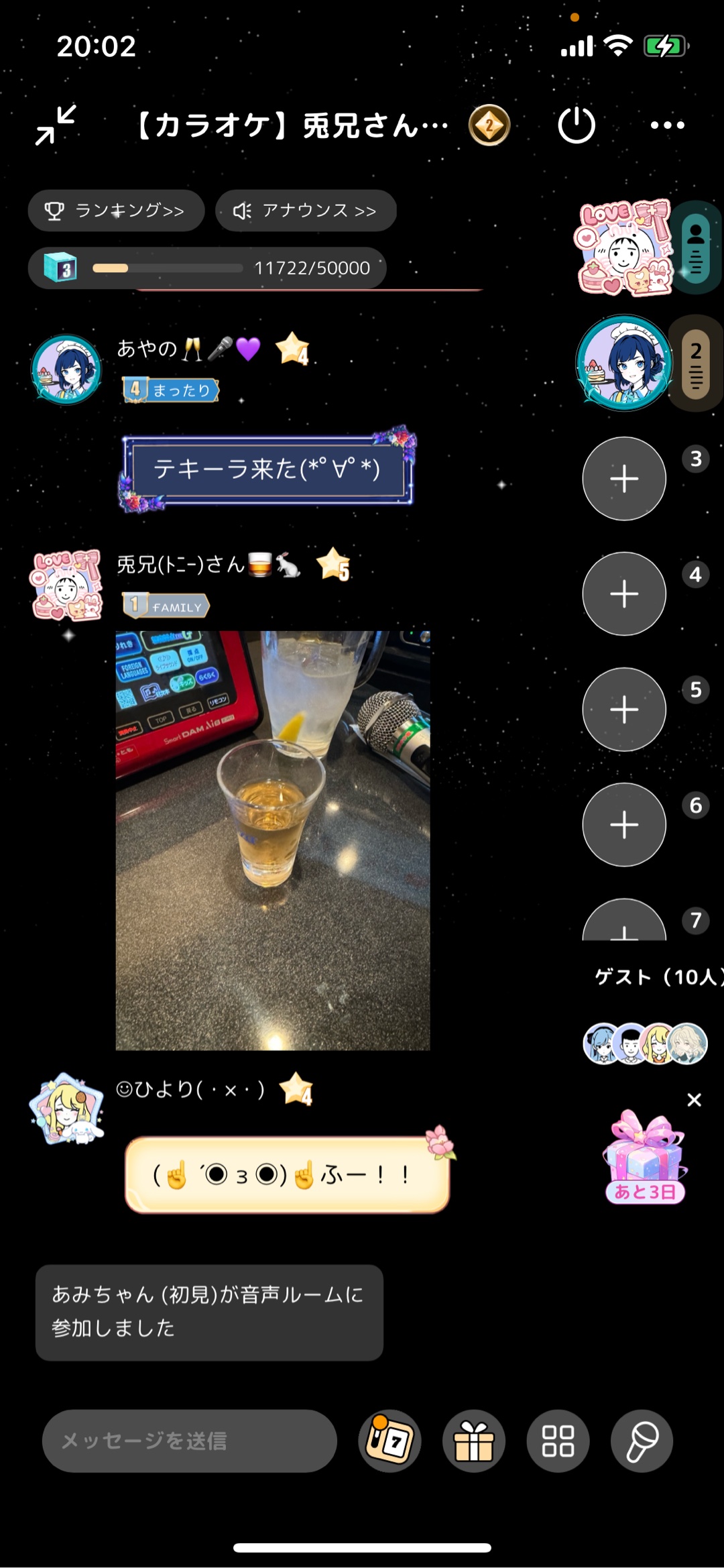Dismiss the gift box promotion

coord(694,1100)
